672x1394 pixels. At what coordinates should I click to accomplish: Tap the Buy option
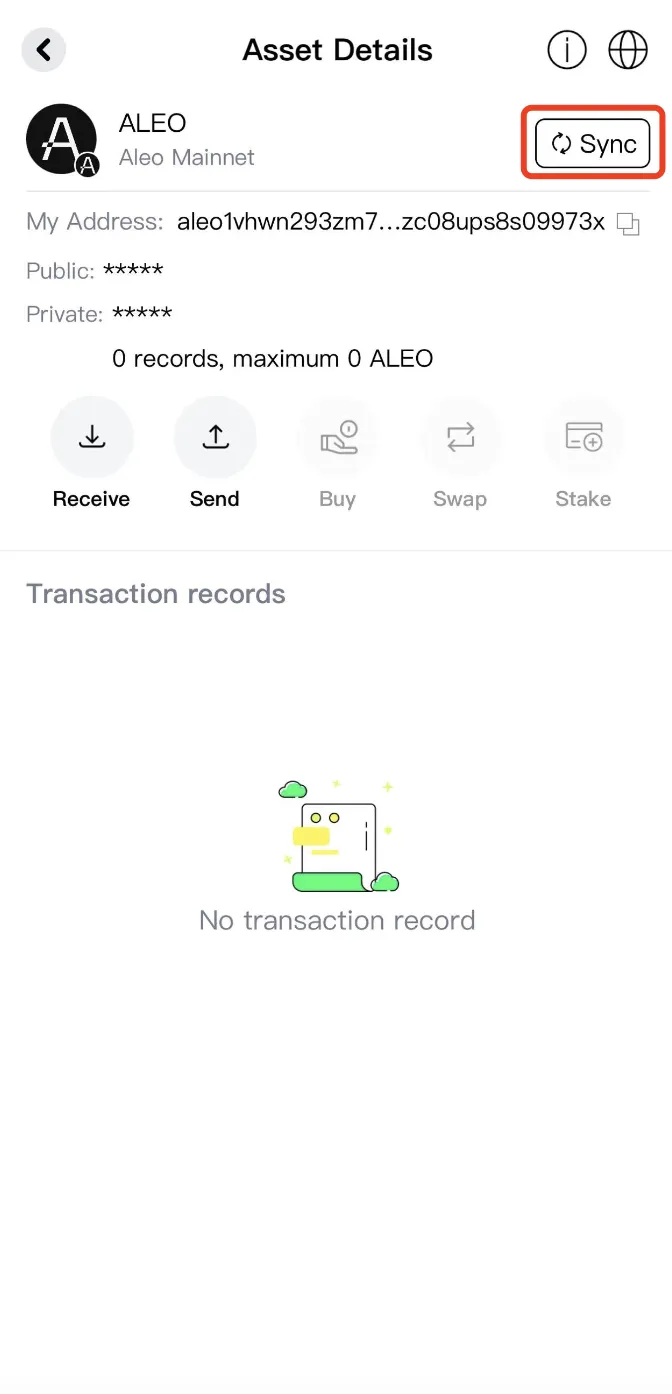point(338,438)
